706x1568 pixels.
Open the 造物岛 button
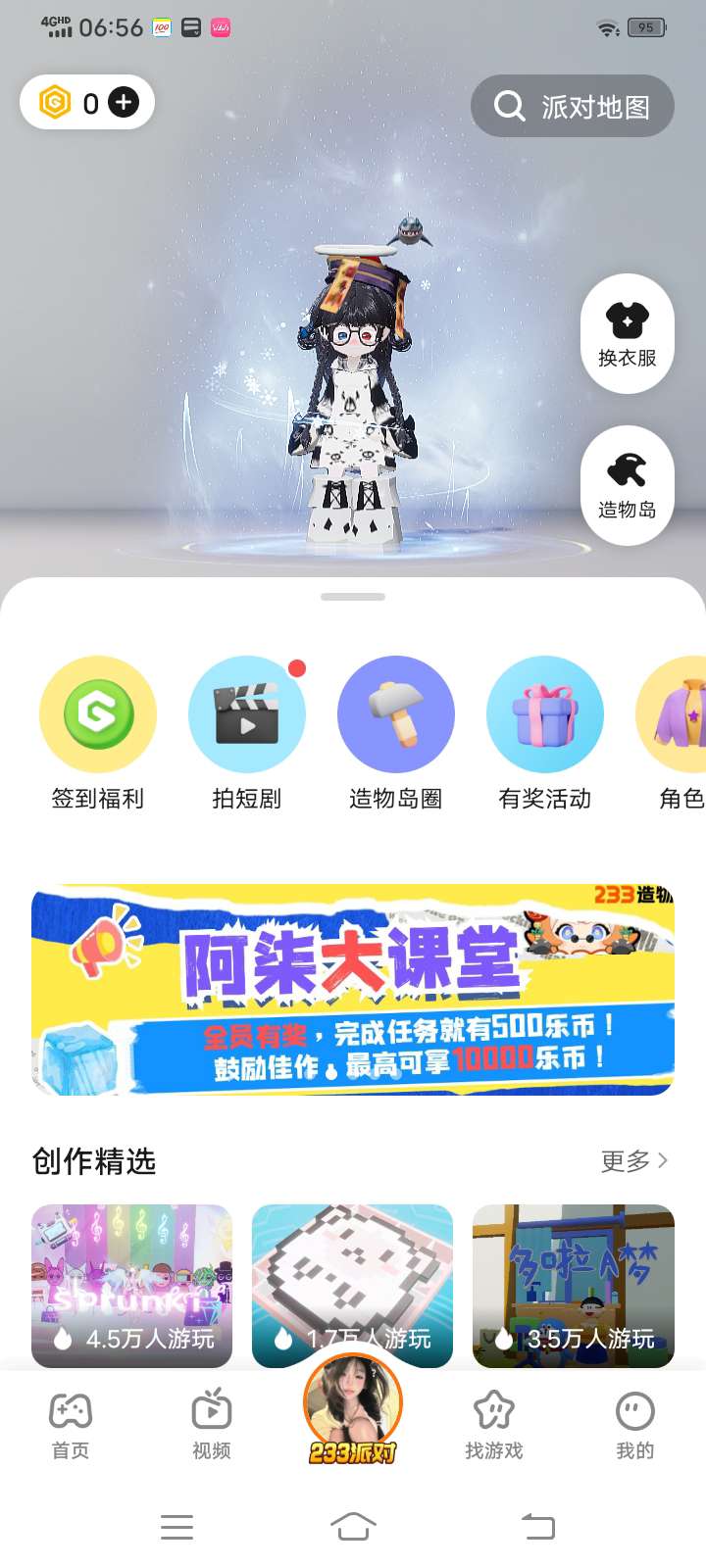(x=628, y=485)
